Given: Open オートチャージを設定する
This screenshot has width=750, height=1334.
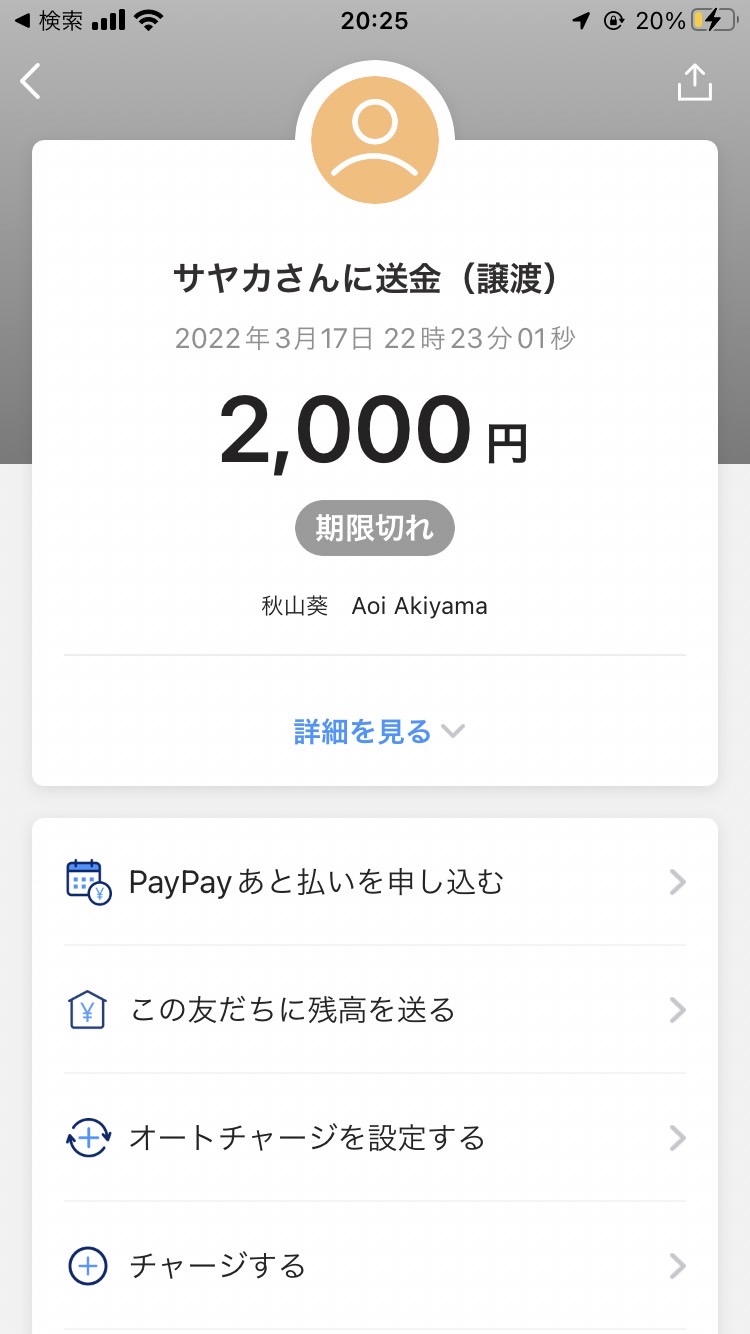Looking at the screenshot, I should (x=375, y=1138).
